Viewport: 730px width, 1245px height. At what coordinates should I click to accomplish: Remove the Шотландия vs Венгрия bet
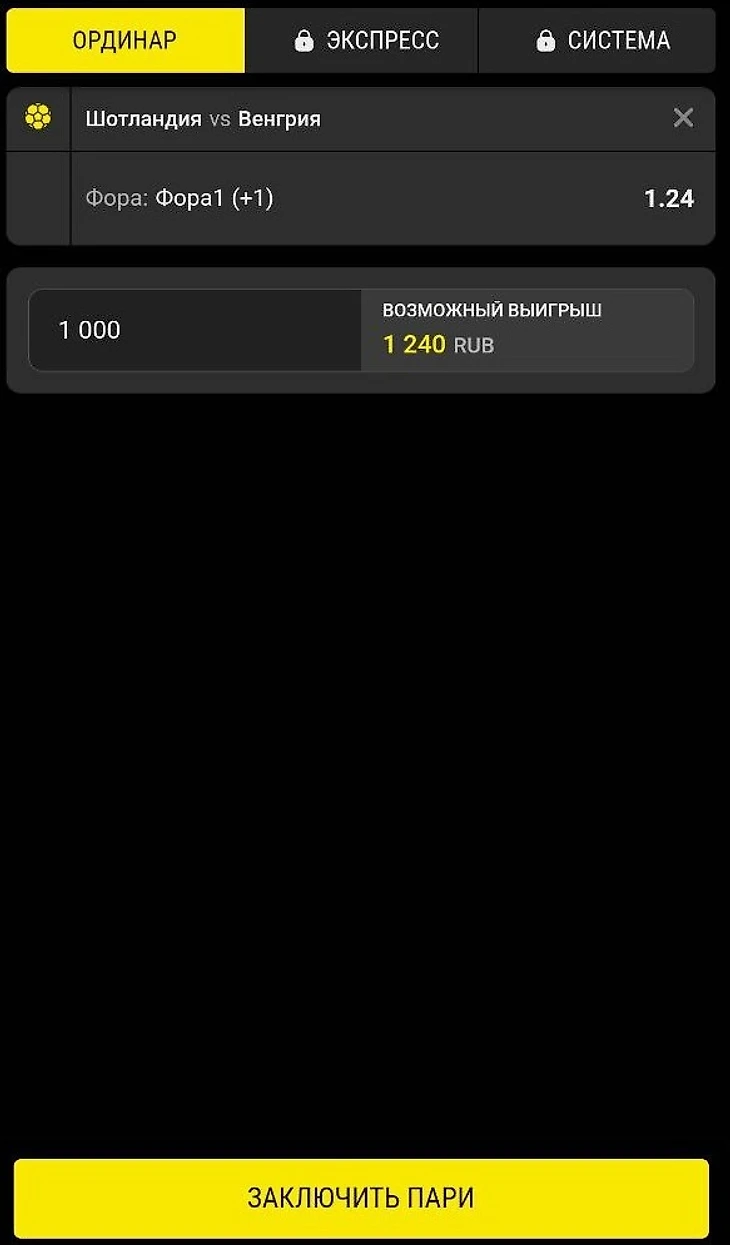pyautogui.click(x=683, y=118)
